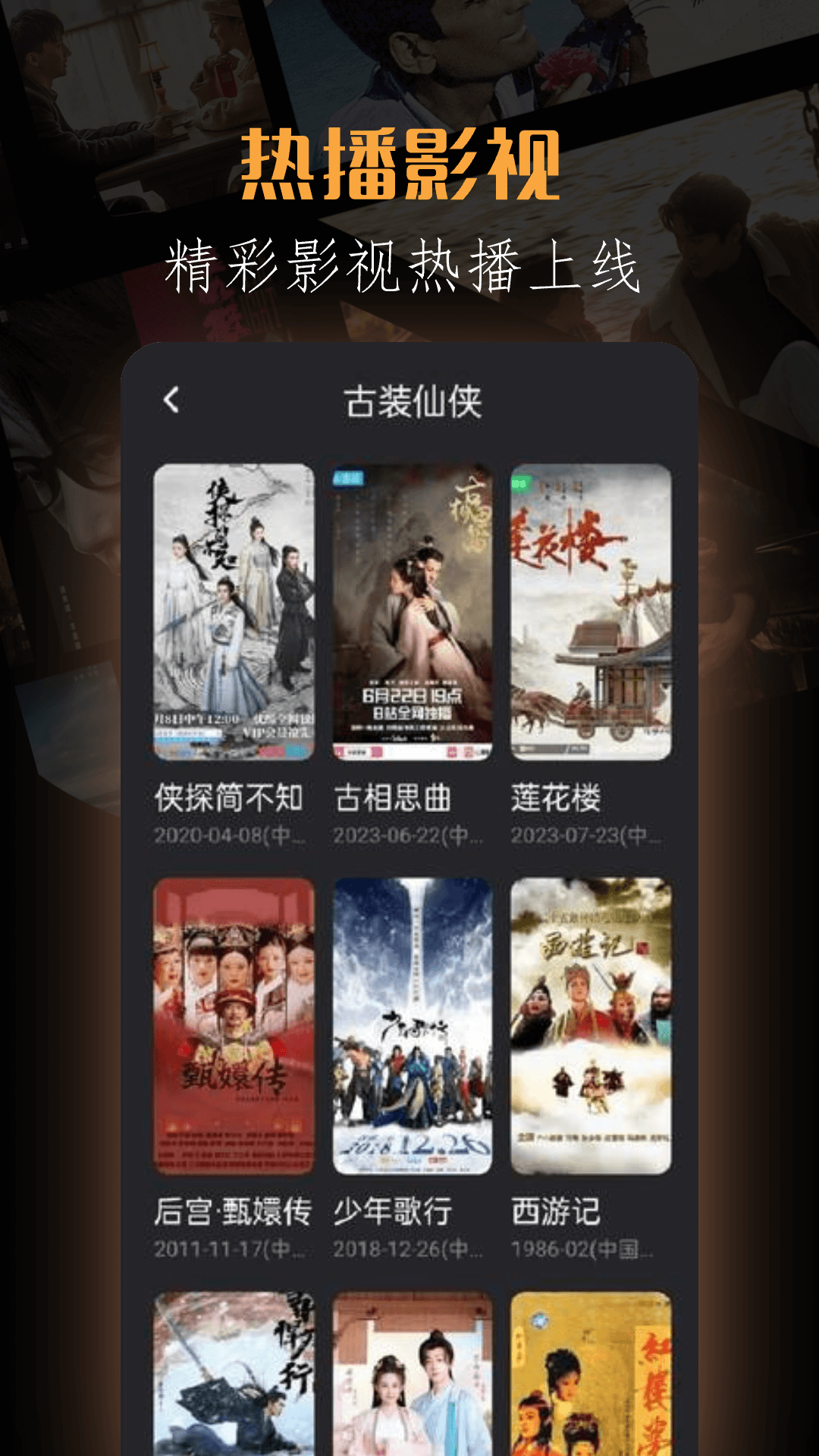This screenshot has width=819, height=1456.
Task: Tap the green badge on 莲花楼 poster
Action: click(x=524, y=482)
